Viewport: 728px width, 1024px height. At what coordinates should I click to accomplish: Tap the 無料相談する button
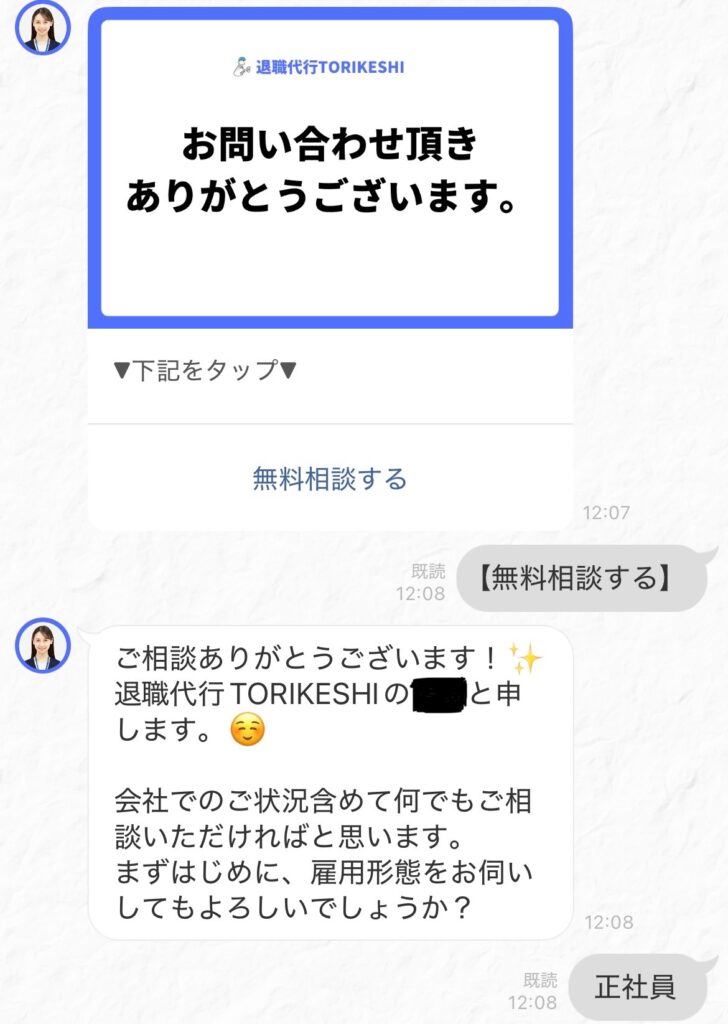point(330,479)
